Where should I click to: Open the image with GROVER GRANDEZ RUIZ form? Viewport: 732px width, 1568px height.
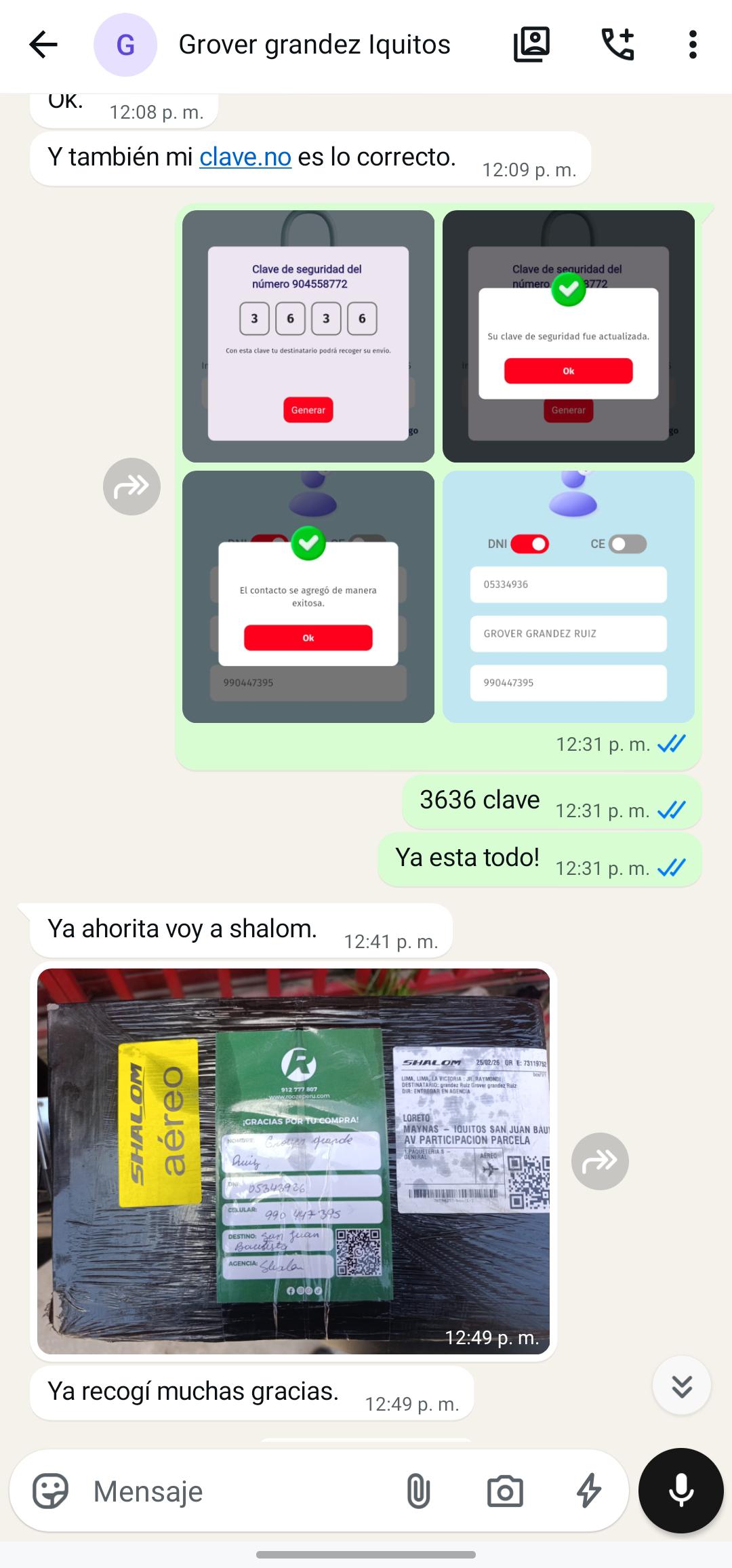569,597
